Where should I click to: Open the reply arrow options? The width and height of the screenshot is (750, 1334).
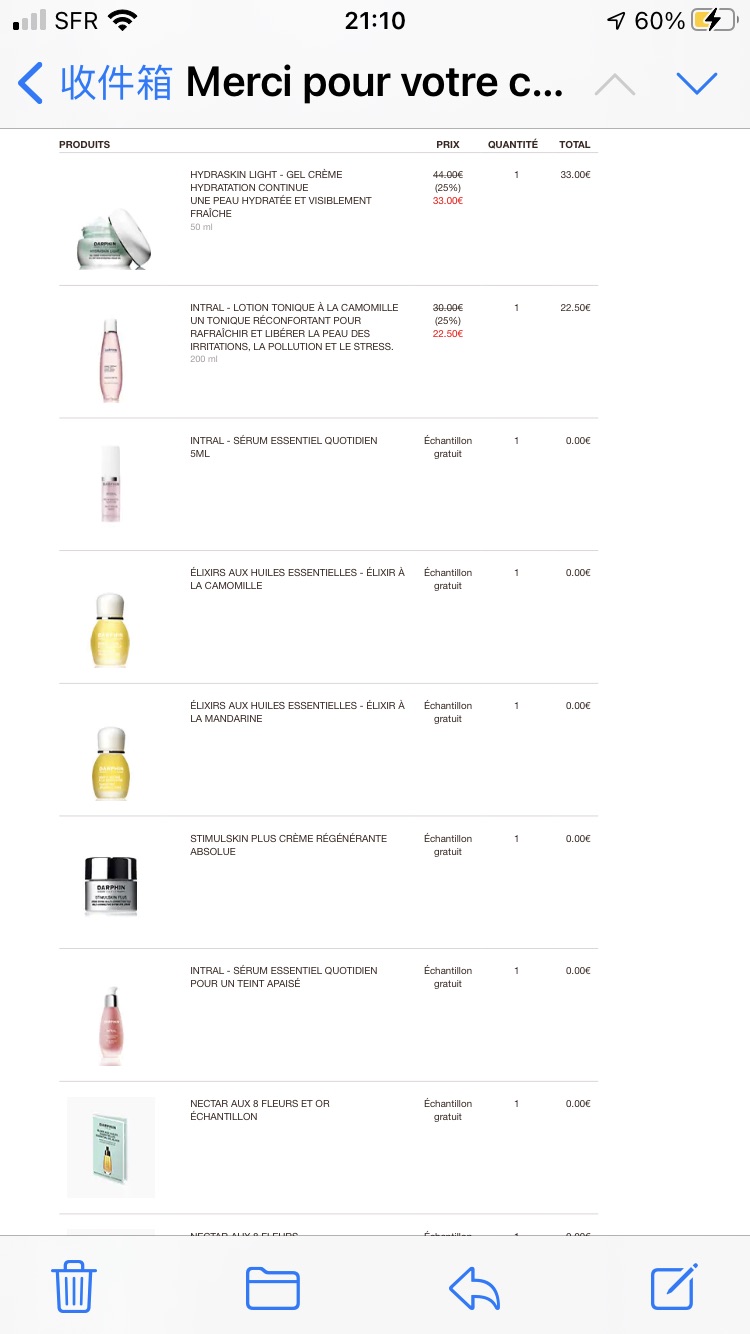click(474, 1288)
